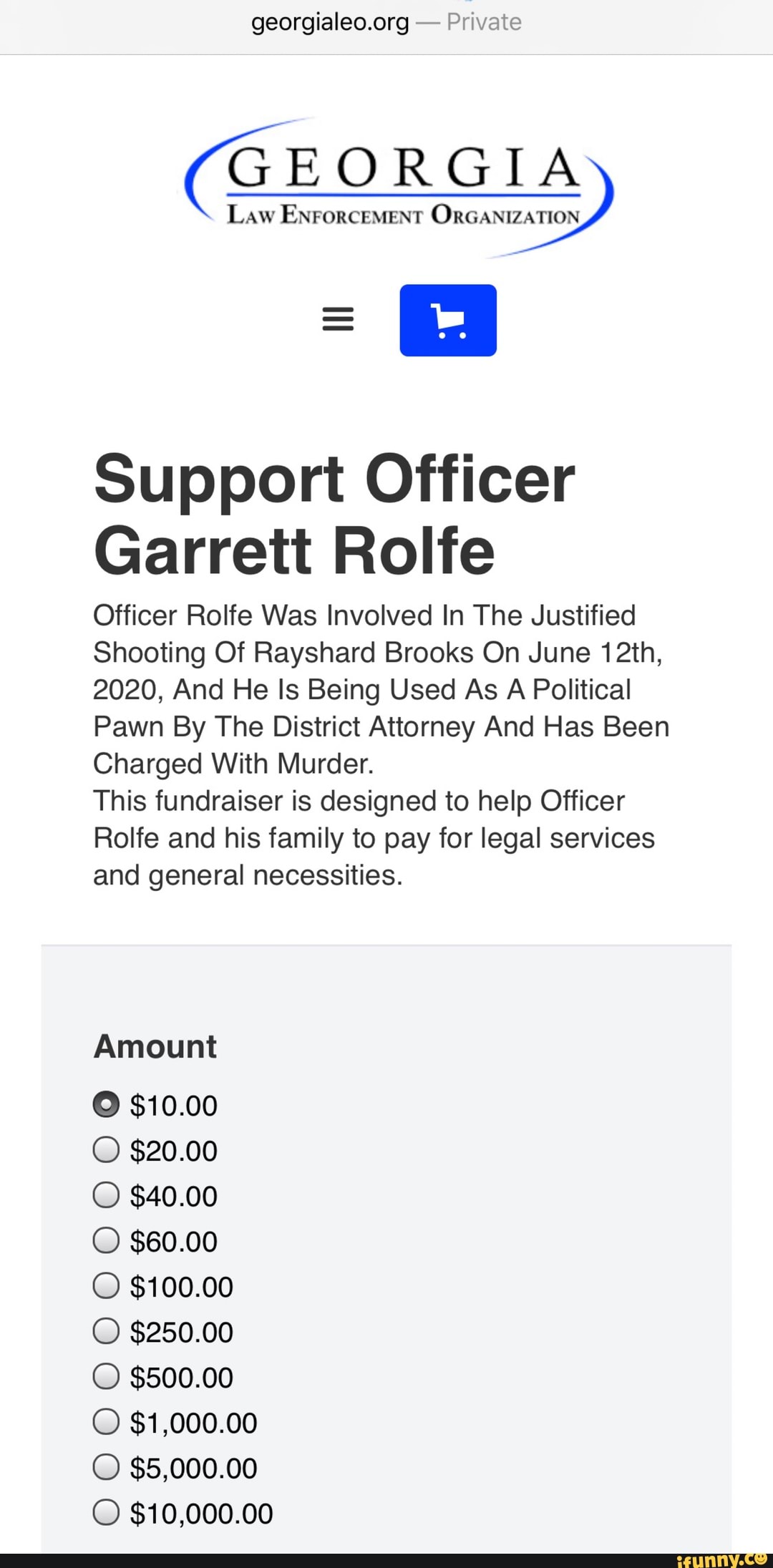Select the $1,000.00 donation amount
The height and width of the screenshot is (1568, 773).
tap(107, 1423)
